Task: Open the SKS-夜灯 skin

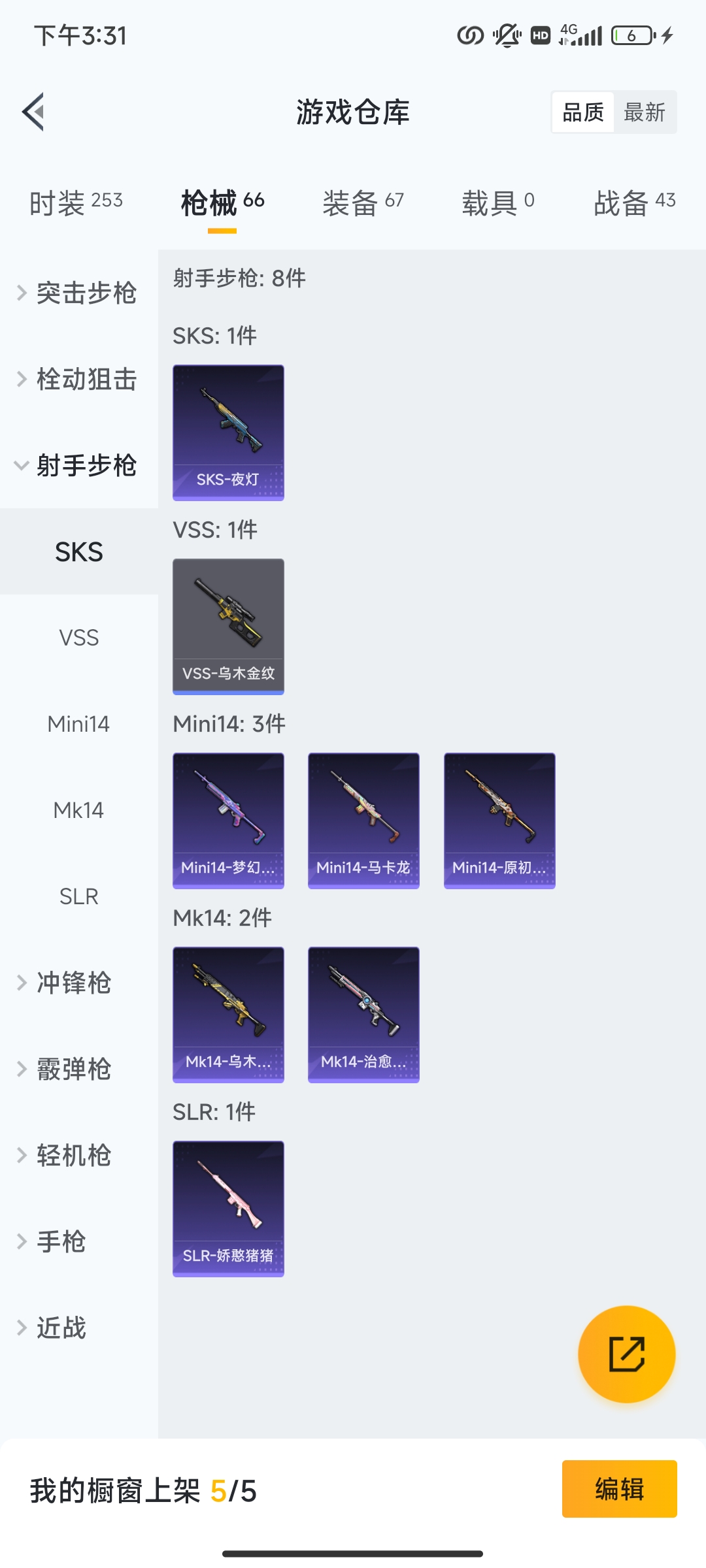Action: pyautogui.click(x=228, y=433)
